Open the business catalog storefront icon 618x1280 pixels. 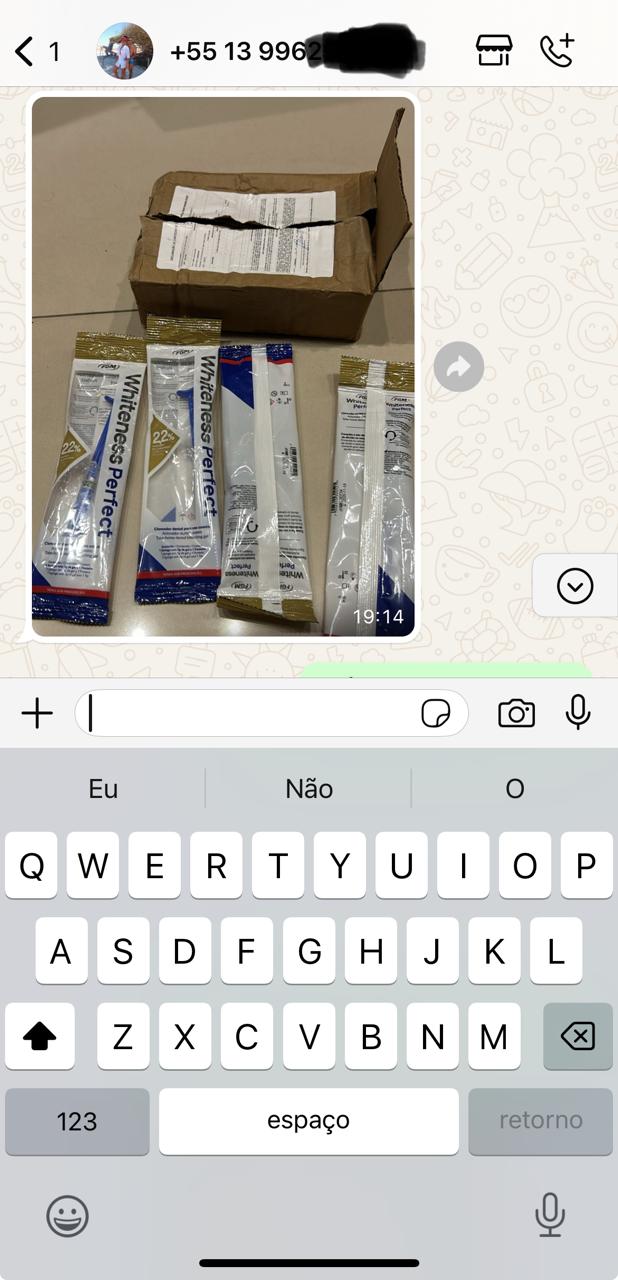[x=494, y=50]
